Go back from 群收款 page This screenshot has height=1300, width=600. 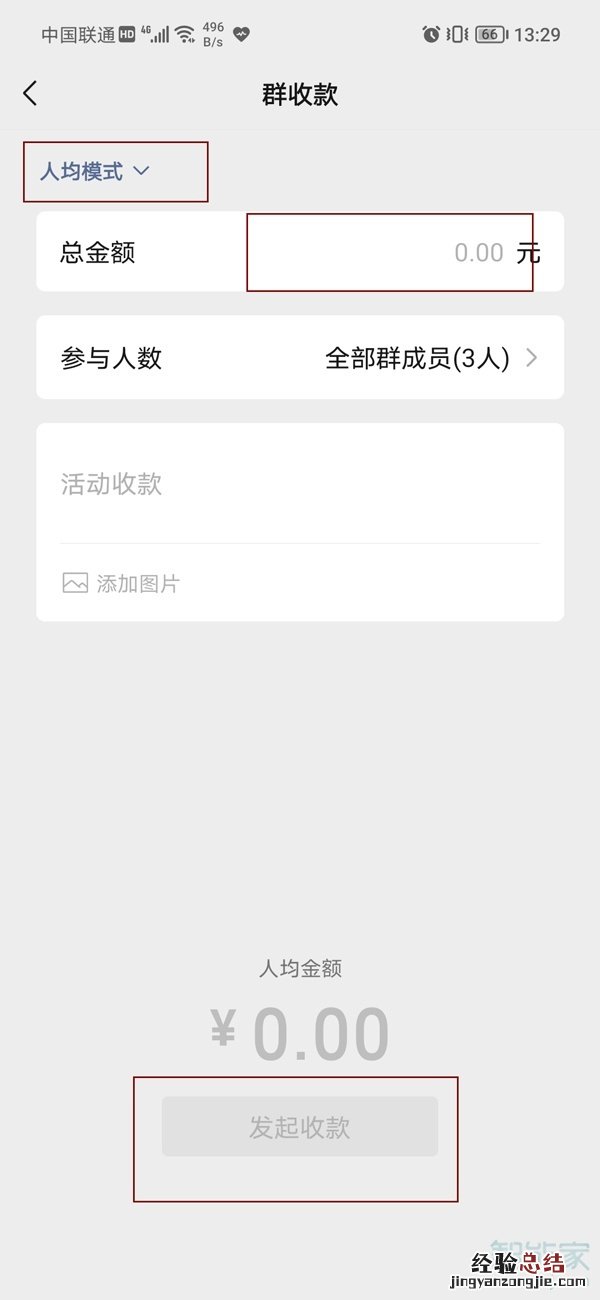point(30,94)
